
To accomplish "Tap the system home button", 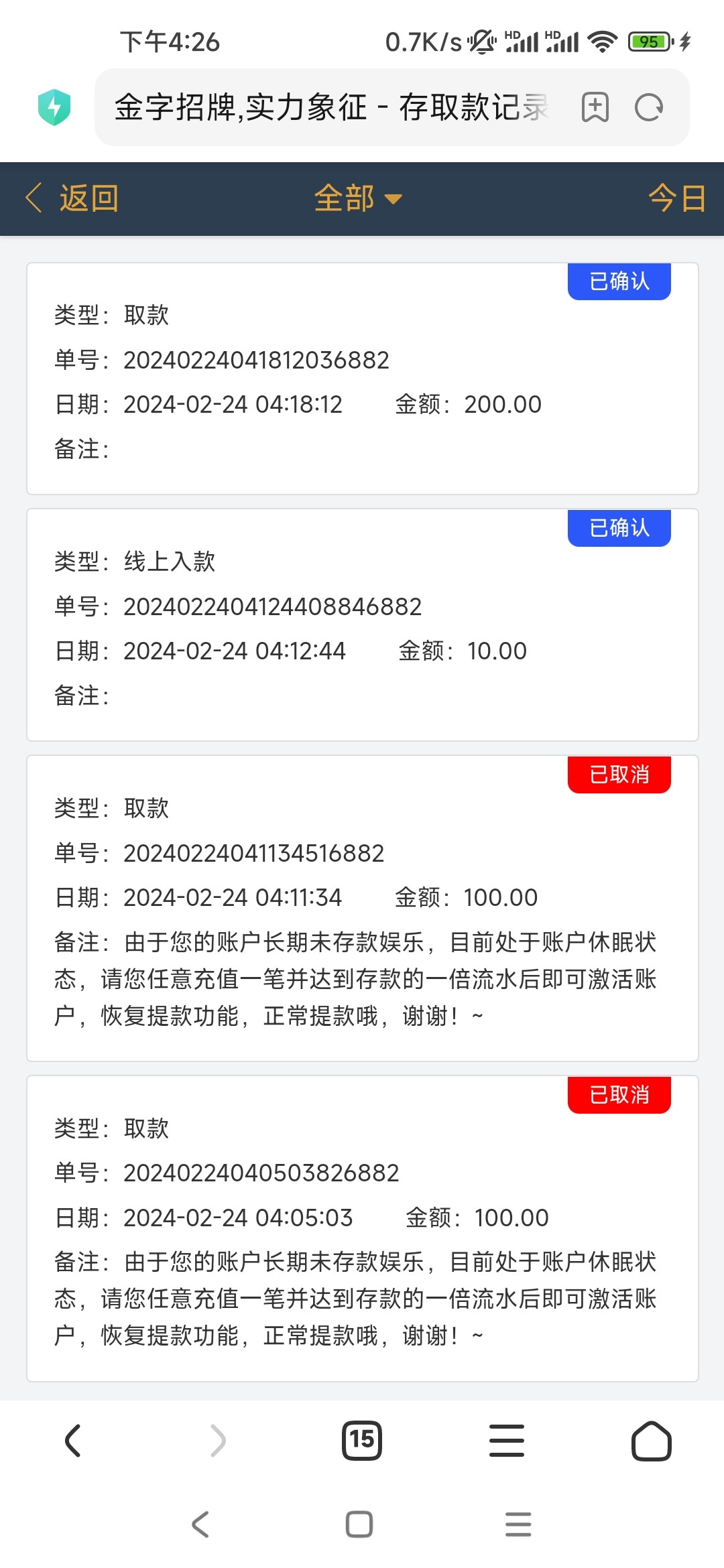I will [x=359, y=1524].
